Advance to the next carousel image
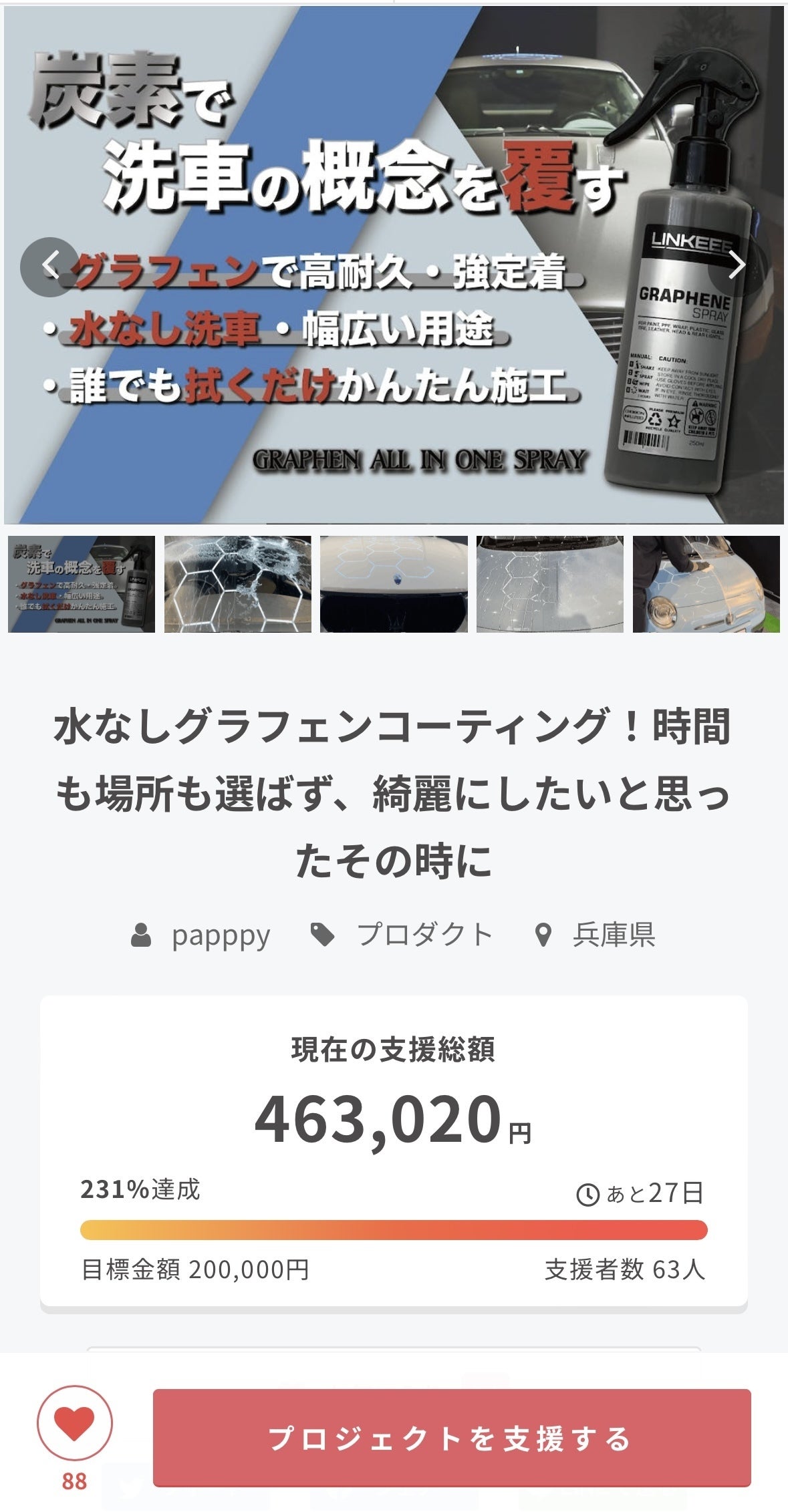The width and height of the screenshot is (788, 1512). (x=737, y=266)
